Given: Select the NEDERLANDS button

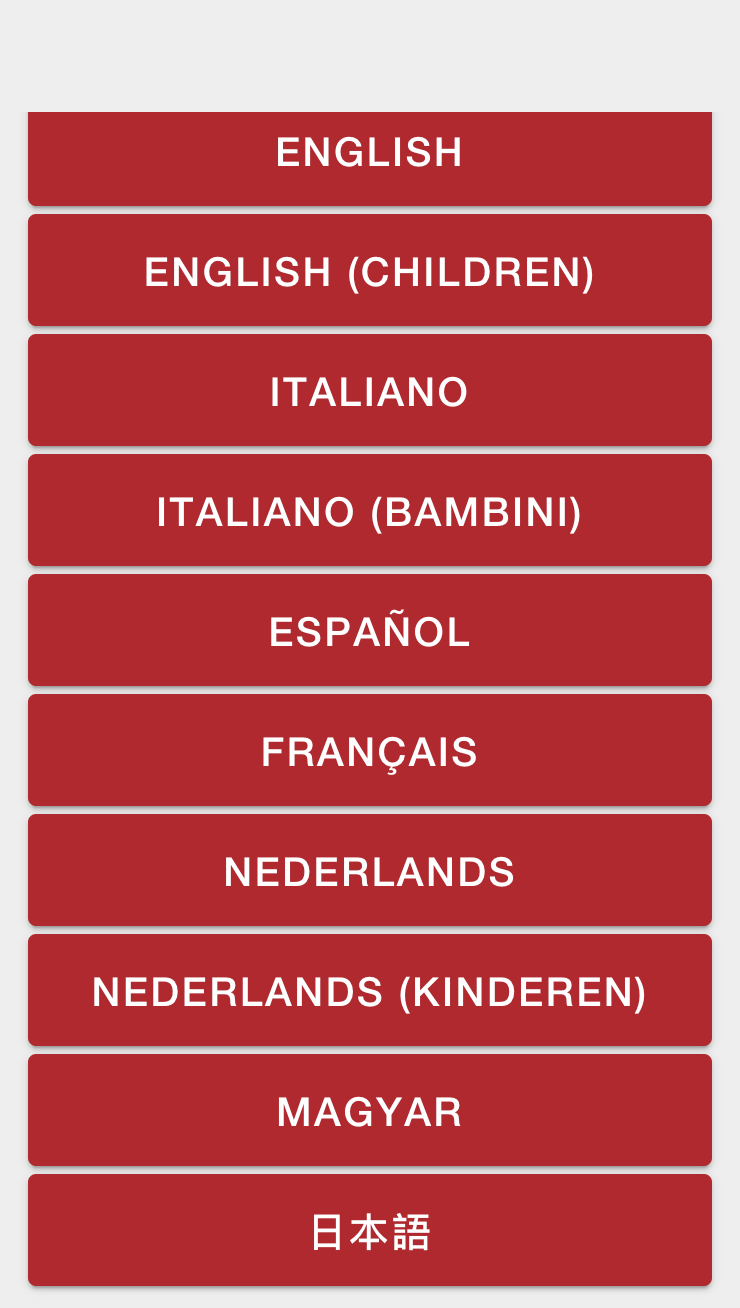Looking at the screenshot, I should (x=370, y=870).
